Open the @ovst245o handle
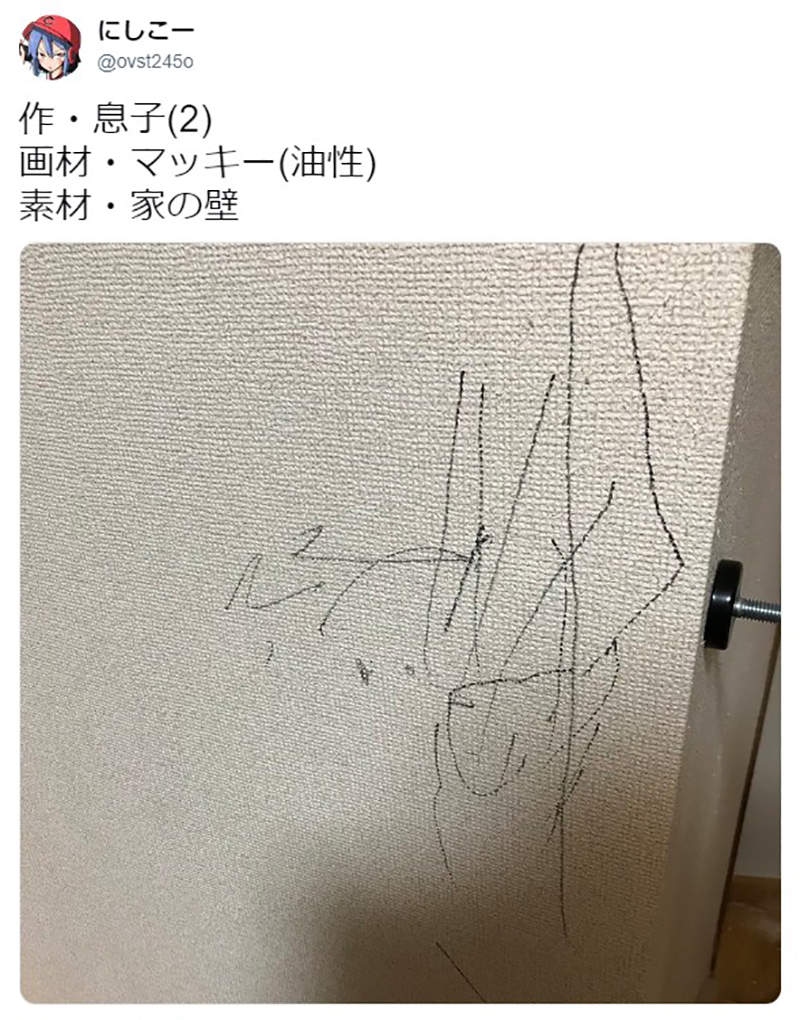Viewport: 800px width, 1020px height. (x=145, y=62)
